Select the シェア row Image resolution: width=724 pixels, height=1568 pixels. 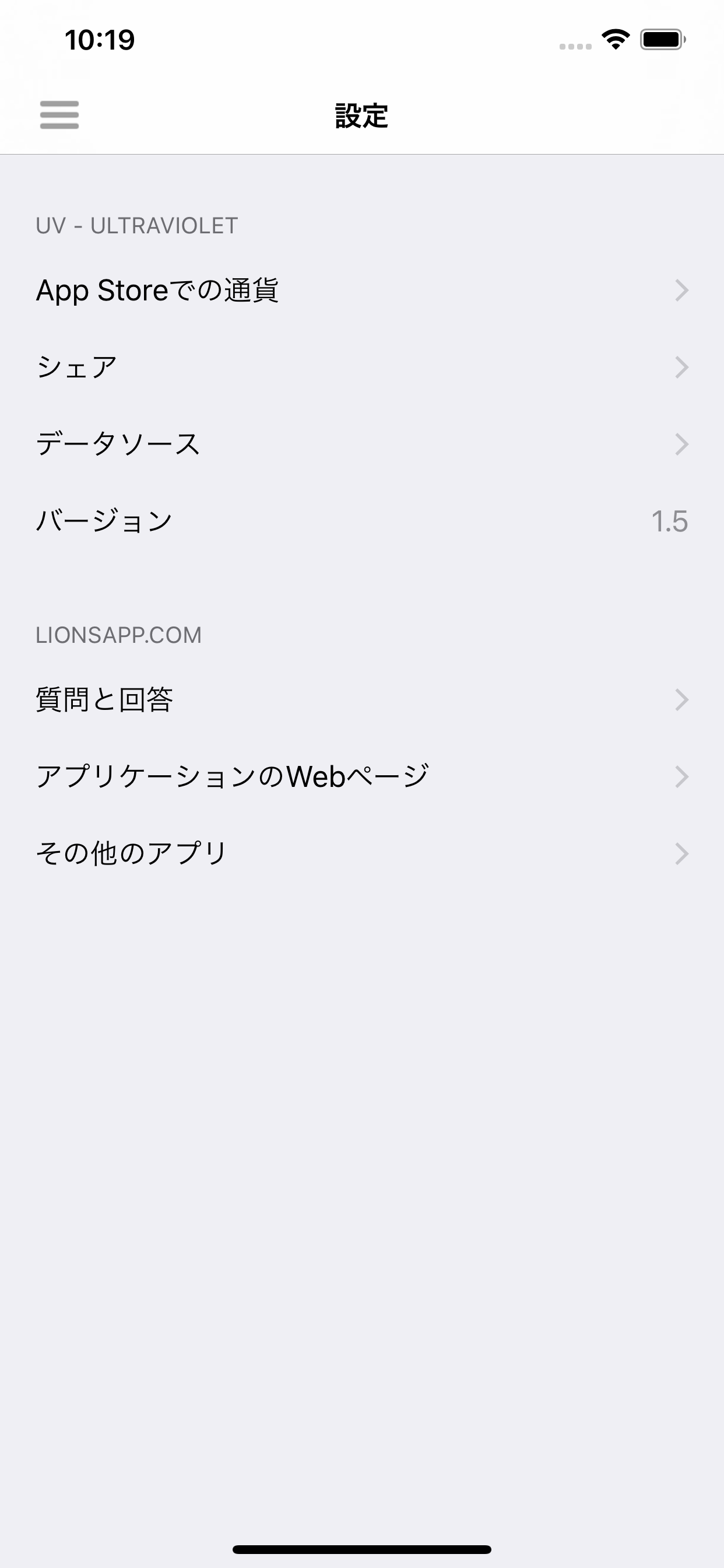(x=362, y=367)
